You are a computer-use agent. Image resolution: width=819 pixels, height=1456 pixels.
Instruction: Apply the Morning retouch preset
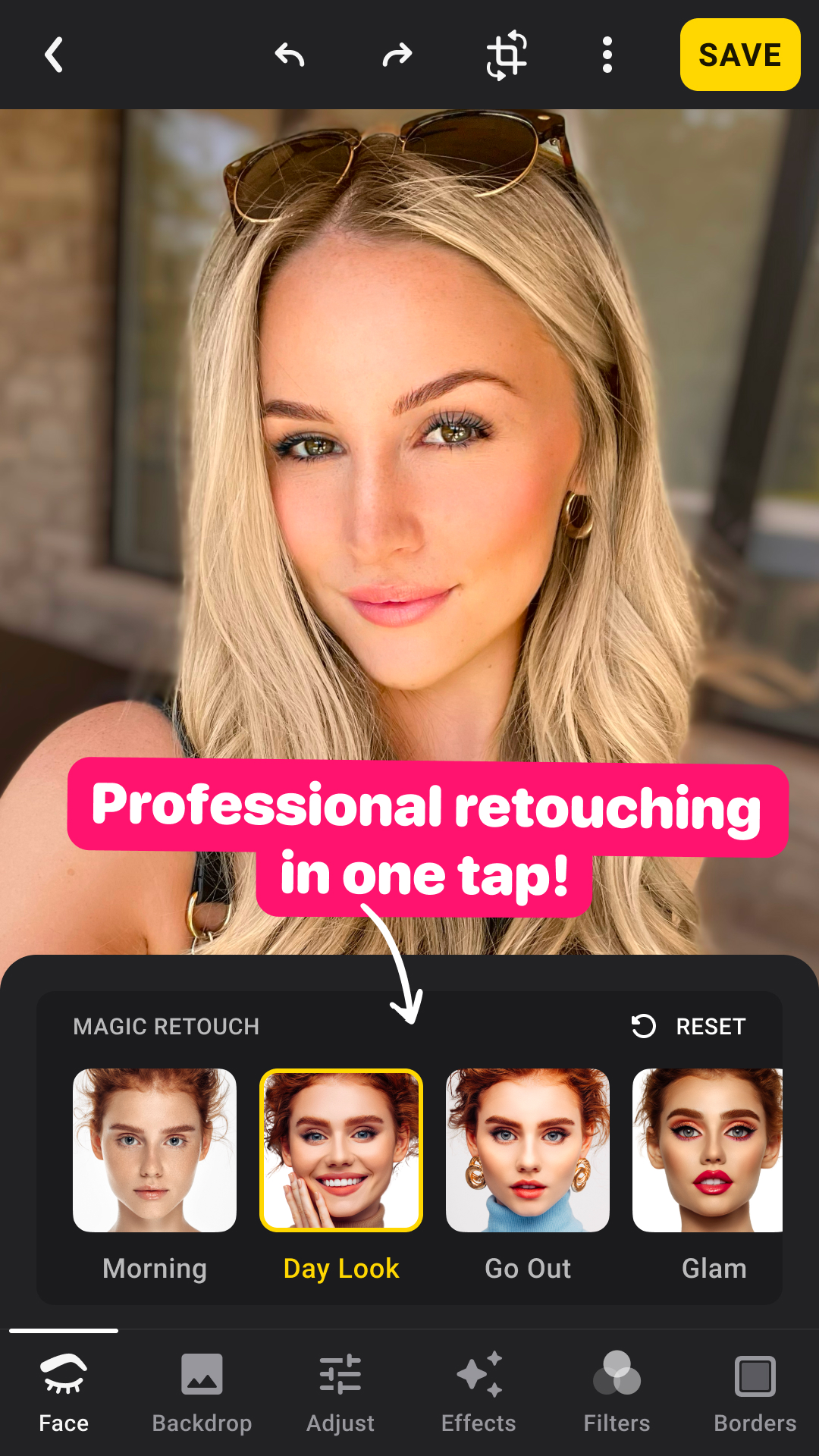[x=155, y=1150]
